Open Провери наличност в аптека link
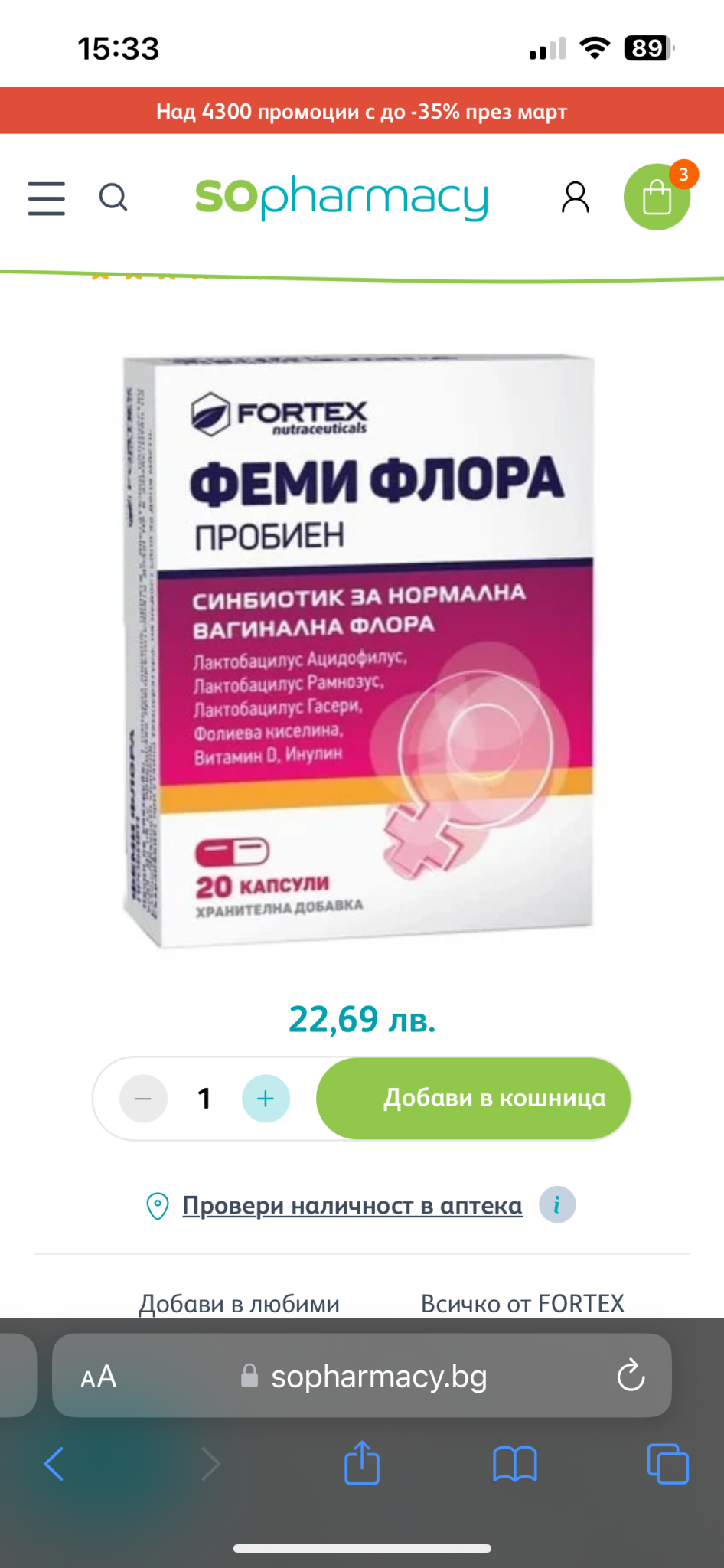 tap(352, 1206)
